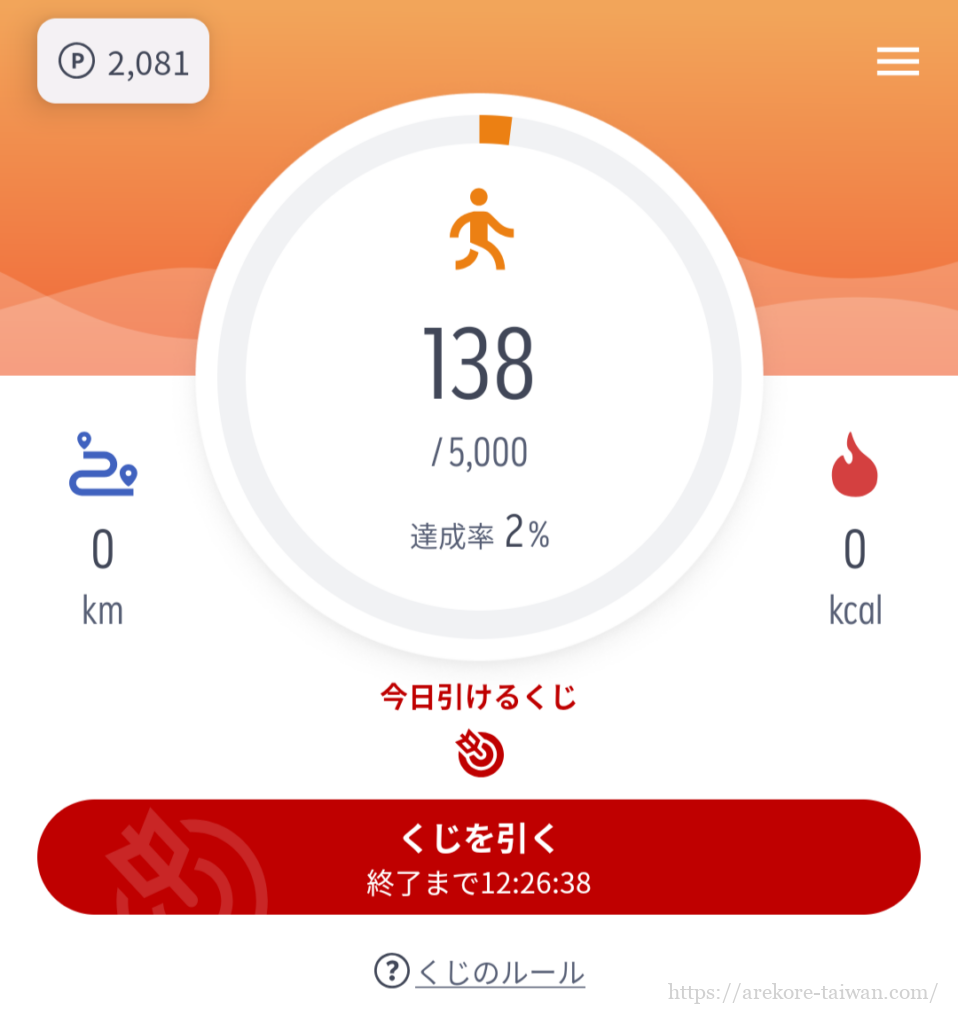Open the hamburger menu
The height and width of the screenshot is (1024, 958).
pyautogui.click(x=897, y=62)
